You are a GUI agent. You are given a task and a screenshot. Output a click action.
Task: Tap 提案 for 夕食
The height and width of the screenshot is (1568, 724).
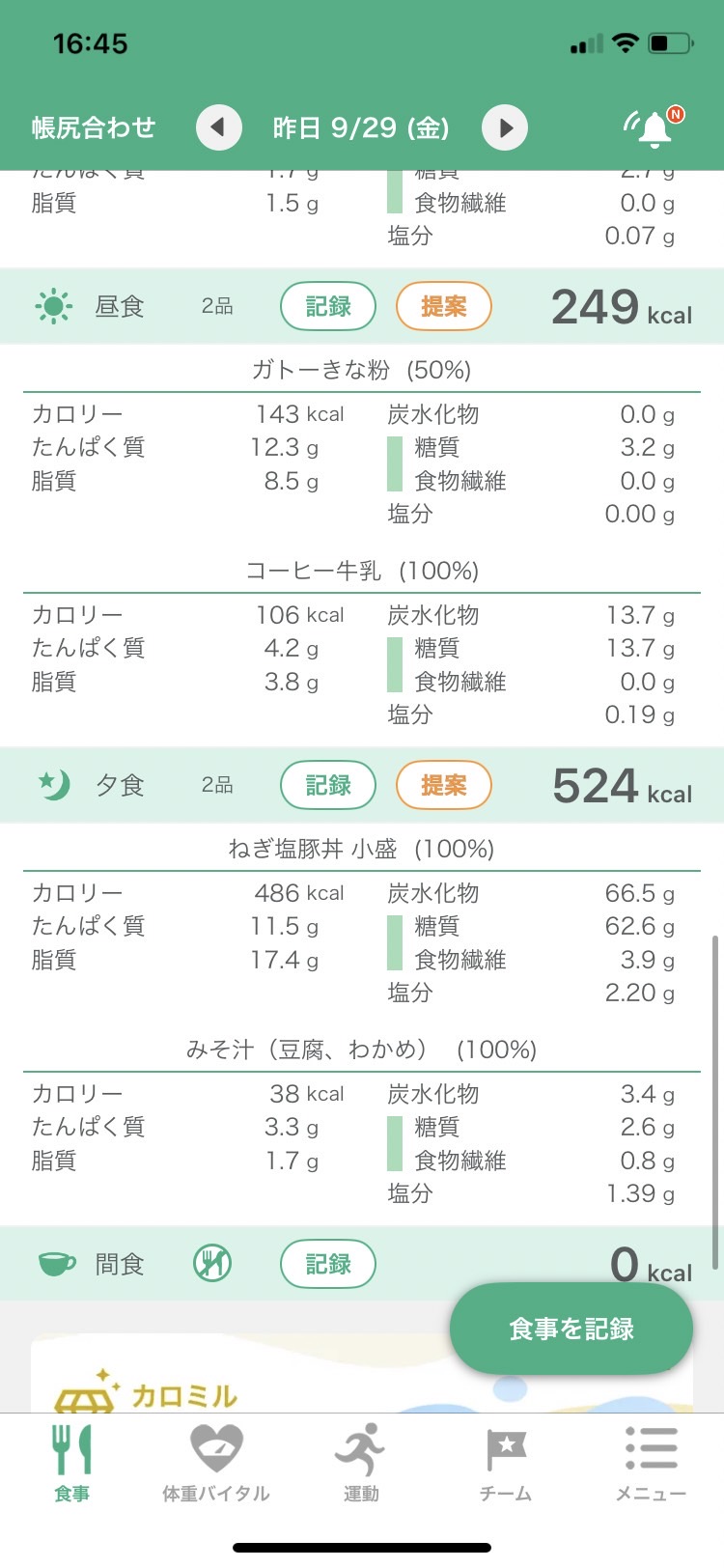(444, 785)
